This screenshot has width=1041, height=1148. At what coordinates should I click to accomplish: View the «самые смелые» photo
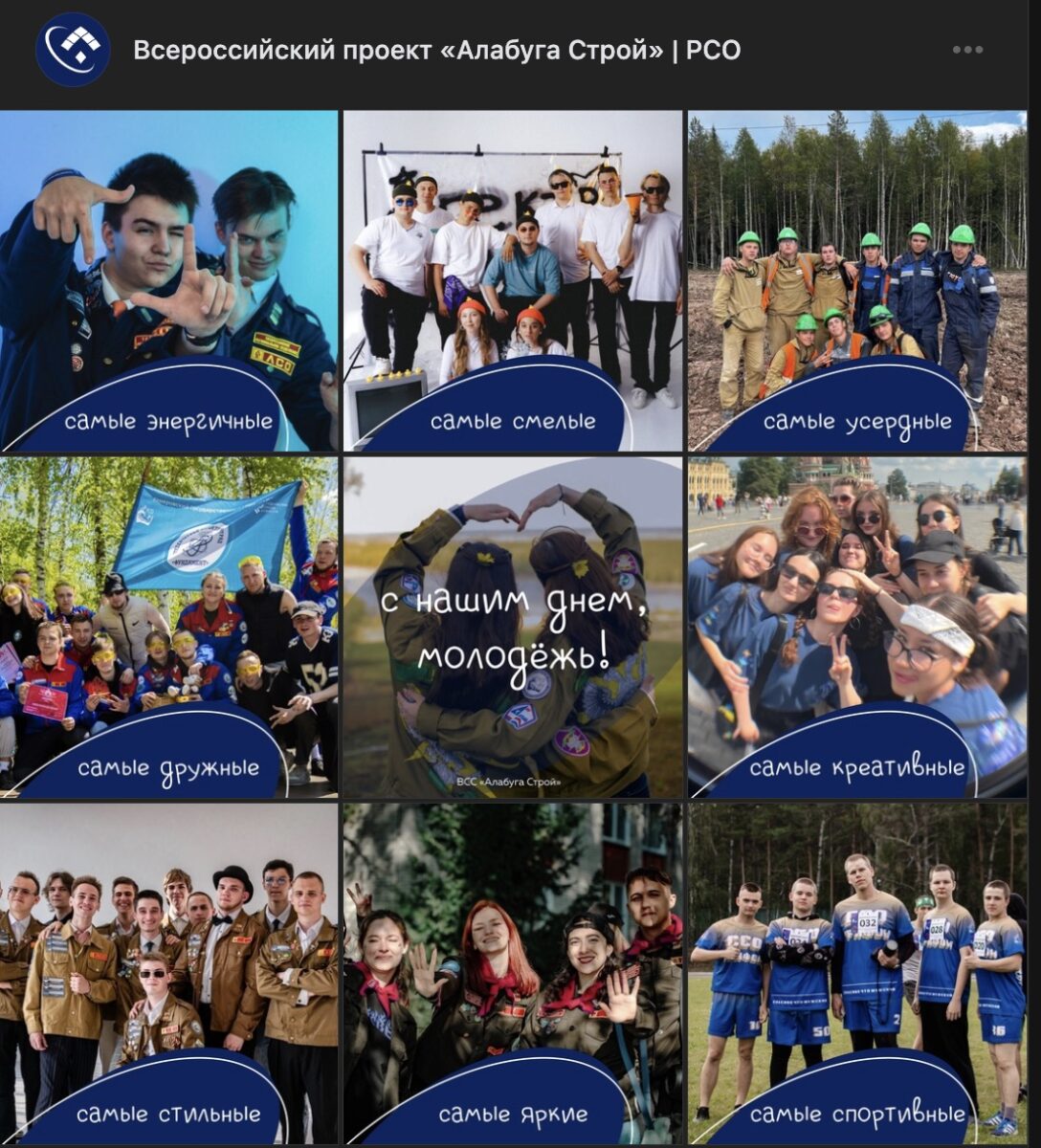click(x=513, y=280)
